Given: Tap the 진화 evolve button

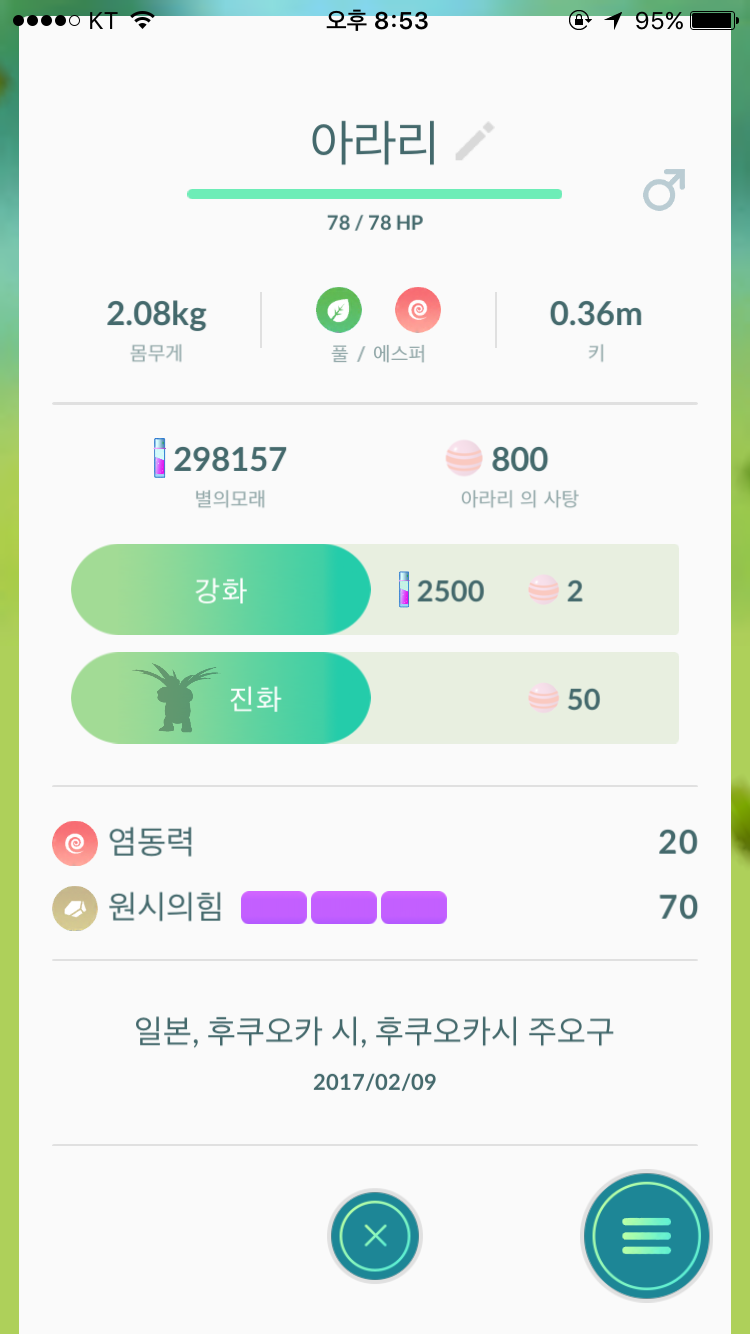Looking at the screenshot, I should 221,698.
